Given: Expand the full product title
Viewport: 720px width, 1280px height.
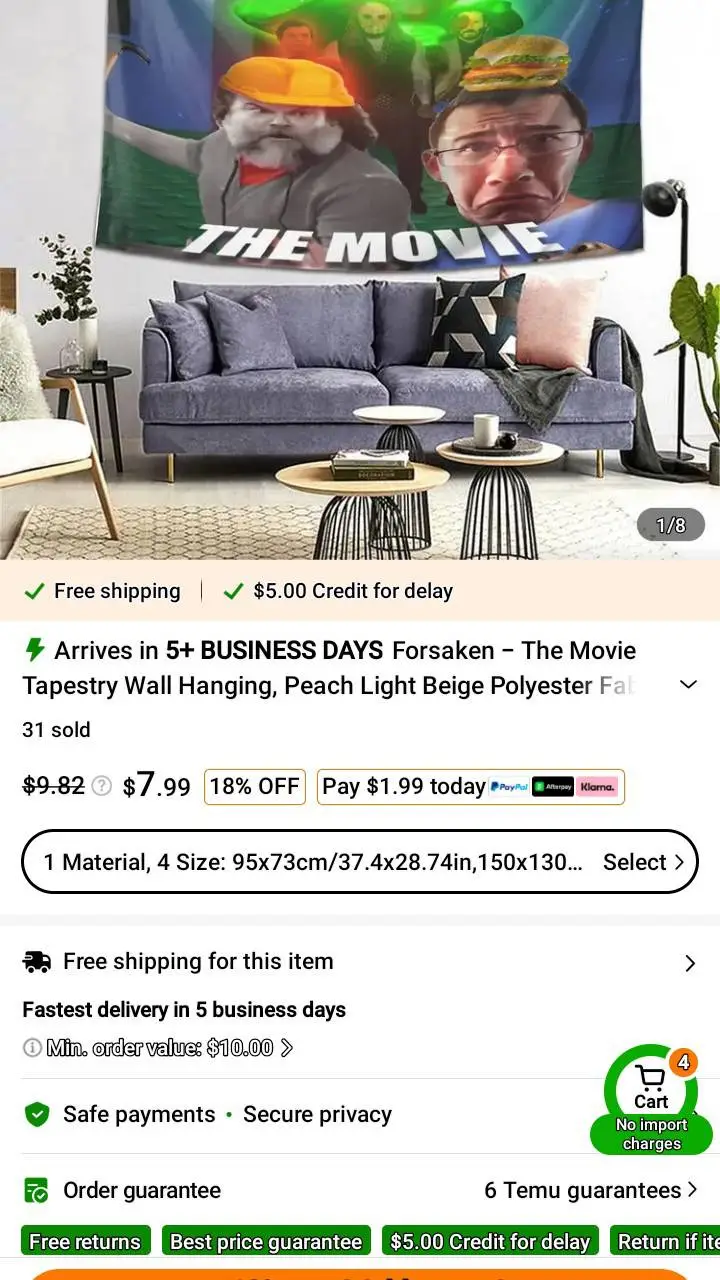Looking at the screenshot, I should [688, 685].
